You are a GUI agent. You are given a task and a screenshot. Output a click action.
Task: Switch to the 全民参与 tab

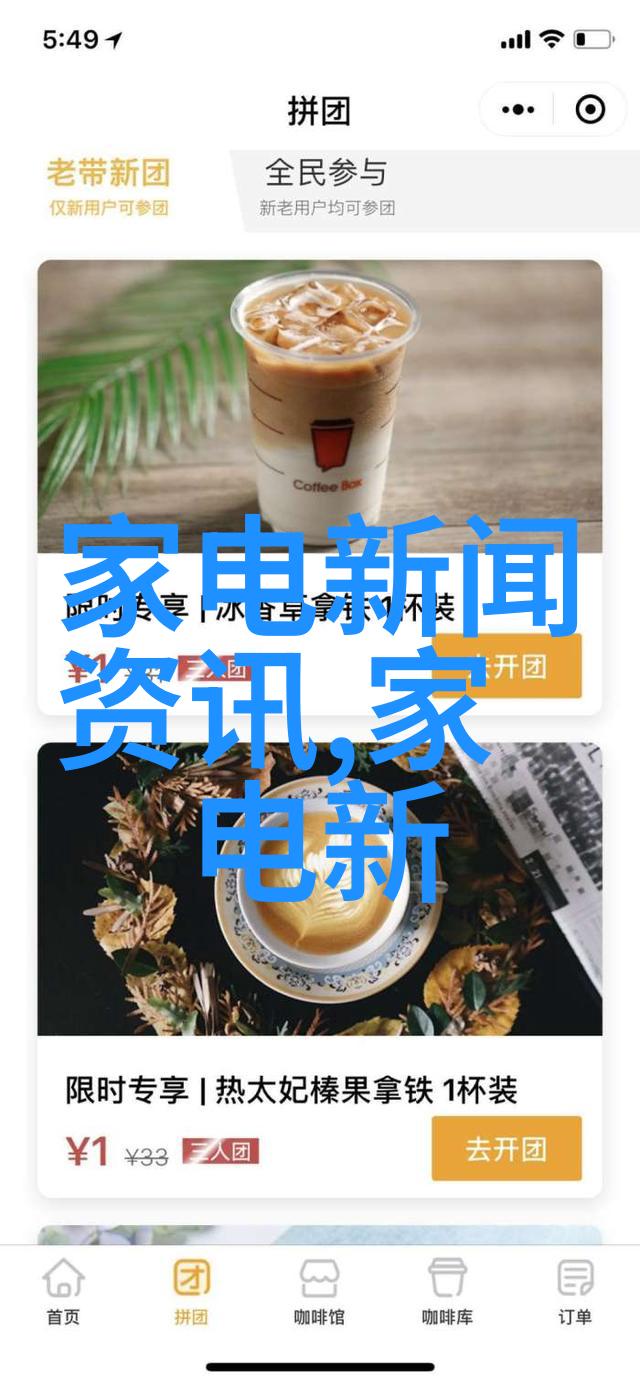327,185
